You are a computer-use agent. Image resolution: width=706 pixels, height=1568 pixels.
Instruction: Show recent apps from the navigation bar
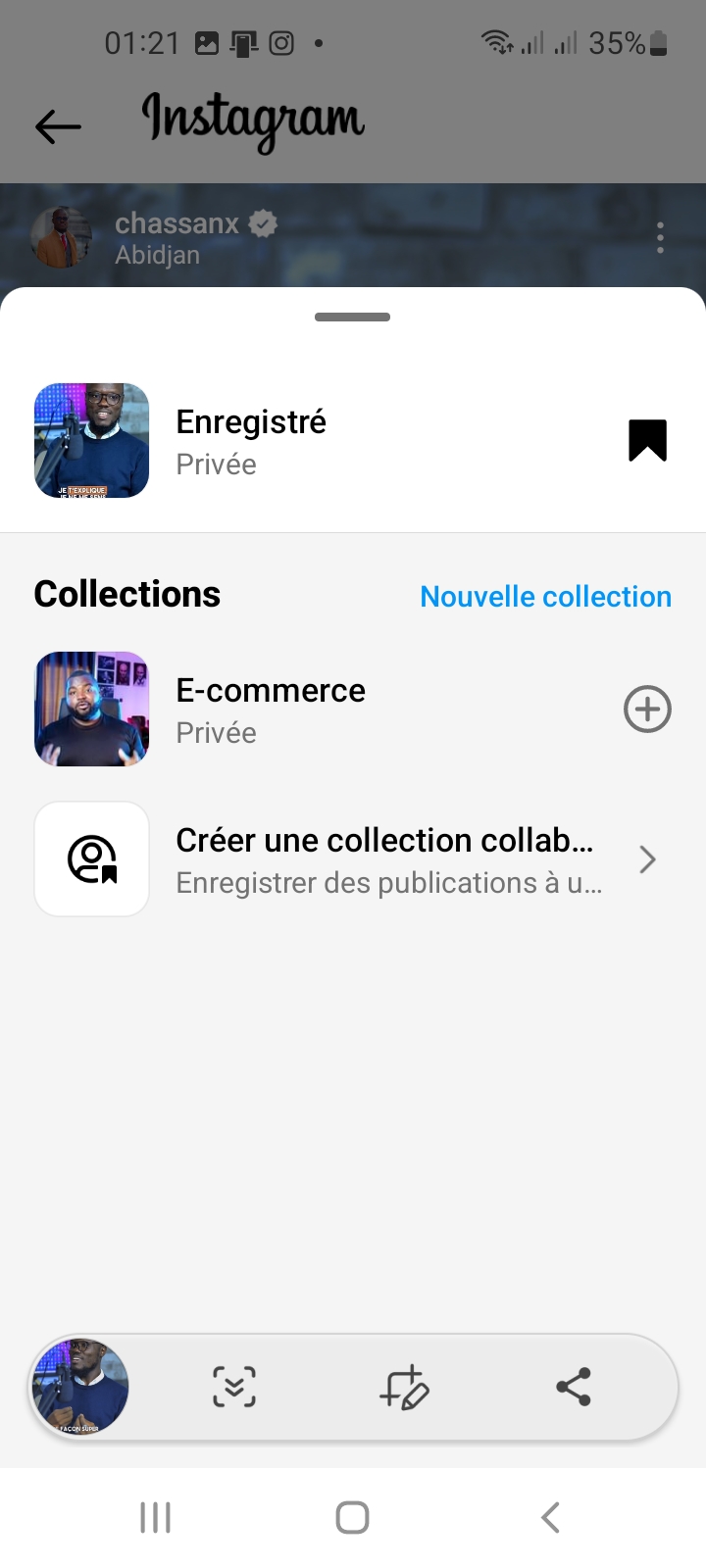pyautogui.click(x=155, y=1517)
